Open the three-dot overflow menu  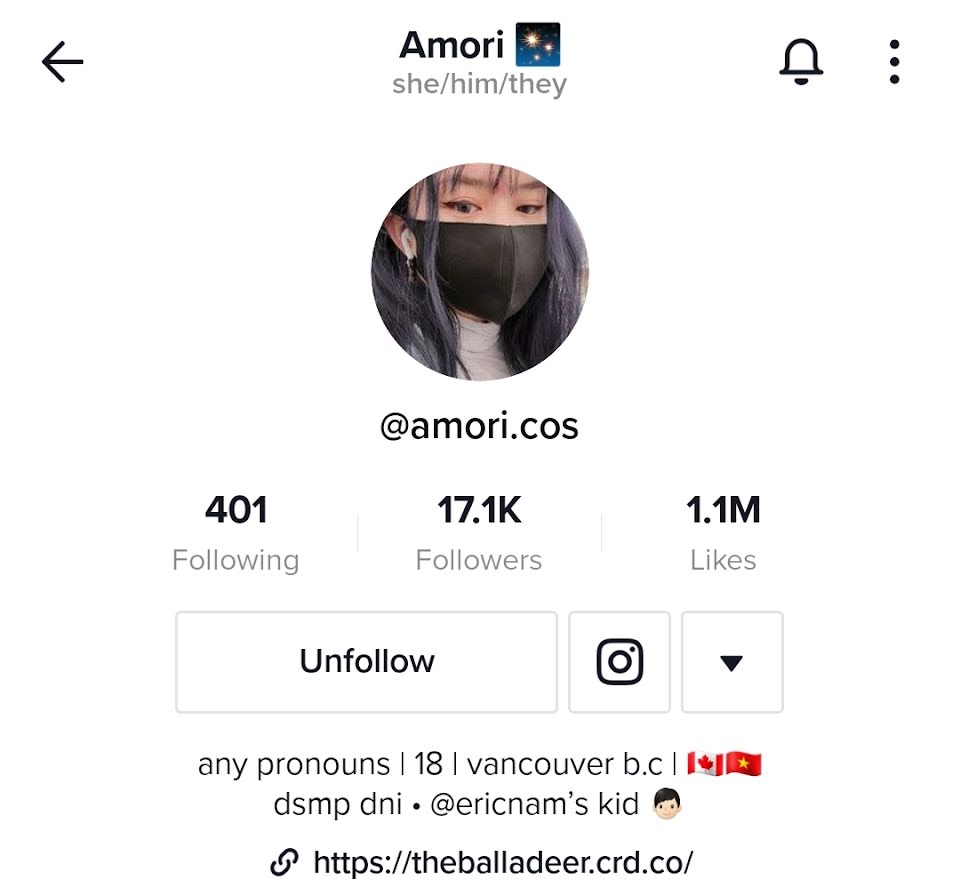point(894,62)
